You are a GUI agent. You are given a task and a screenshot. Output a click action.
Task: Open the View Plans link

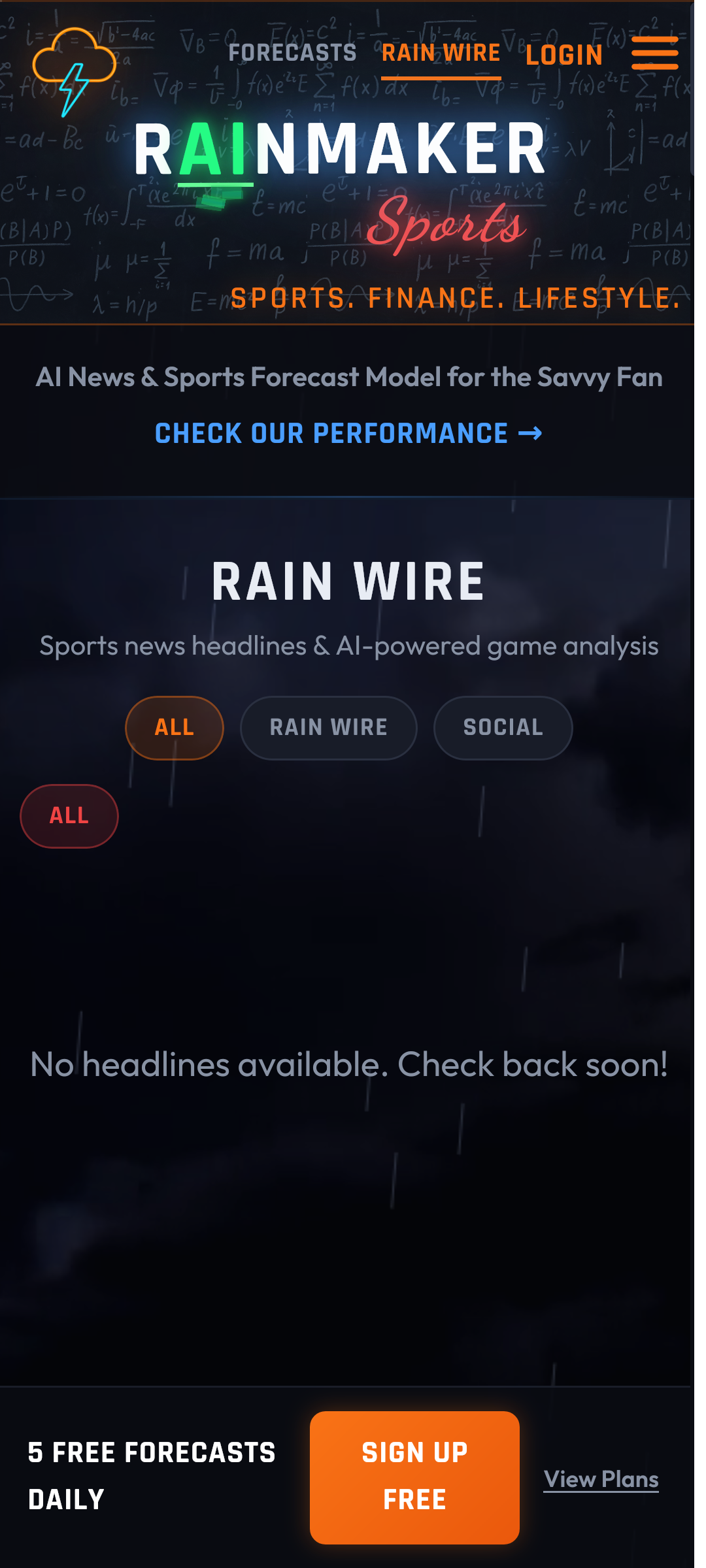pos(601,1479)
